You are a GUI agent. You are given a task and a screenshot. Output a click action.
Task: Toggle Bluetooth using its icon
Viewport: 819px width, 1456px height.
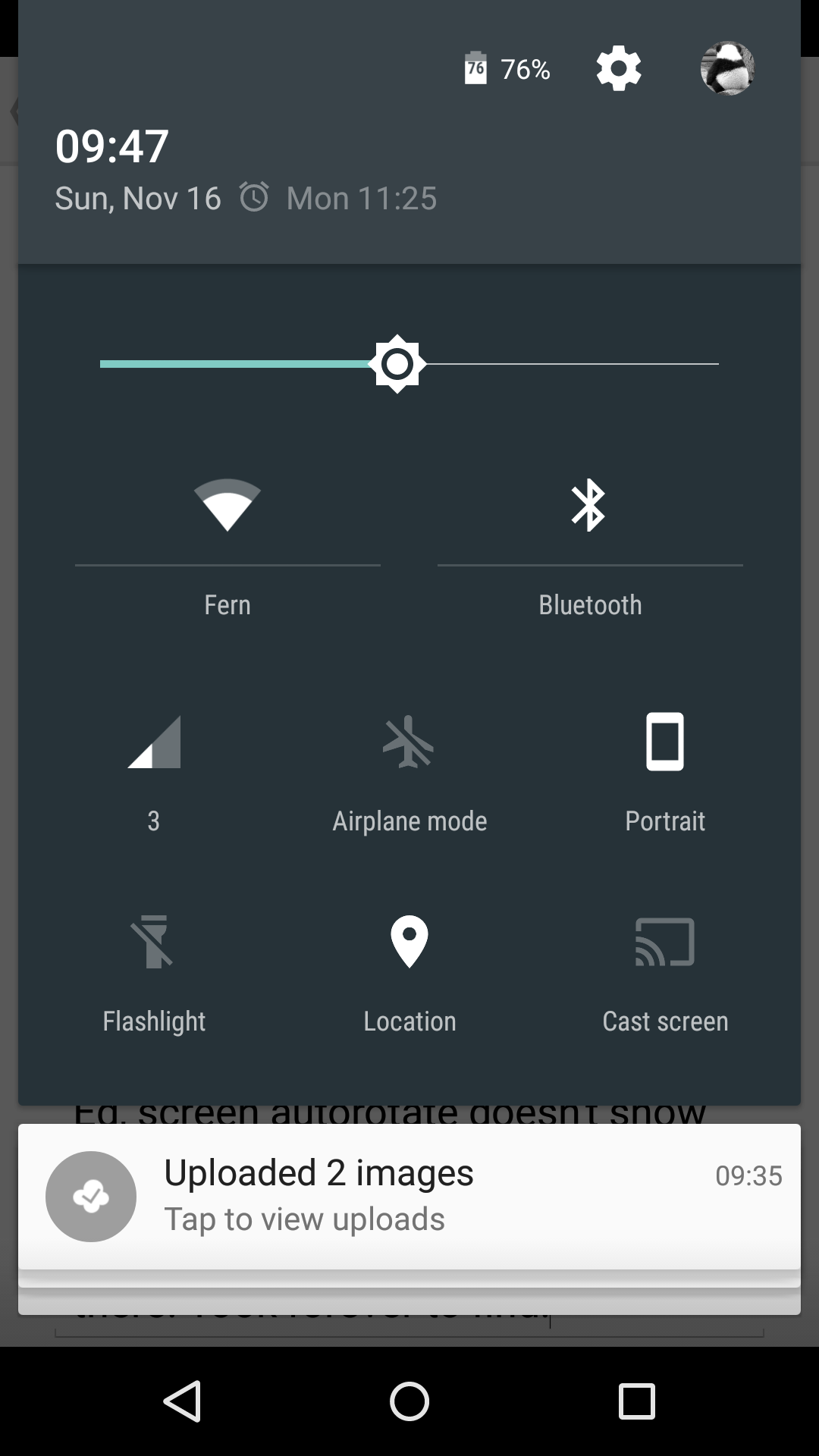tap(589, 505)
